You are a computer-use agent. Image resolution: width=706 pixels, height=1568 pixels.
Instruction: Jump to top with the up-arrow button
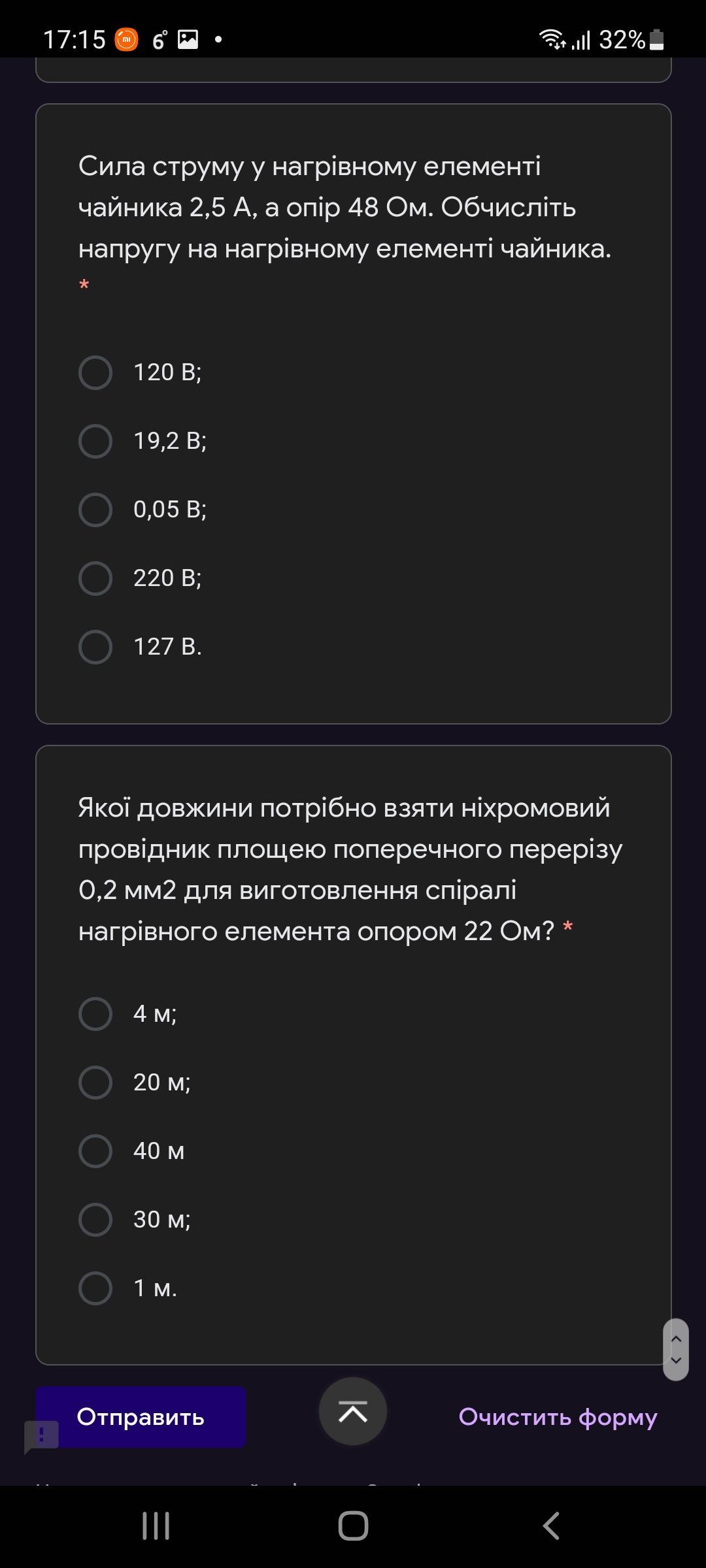click(353, 1411)
